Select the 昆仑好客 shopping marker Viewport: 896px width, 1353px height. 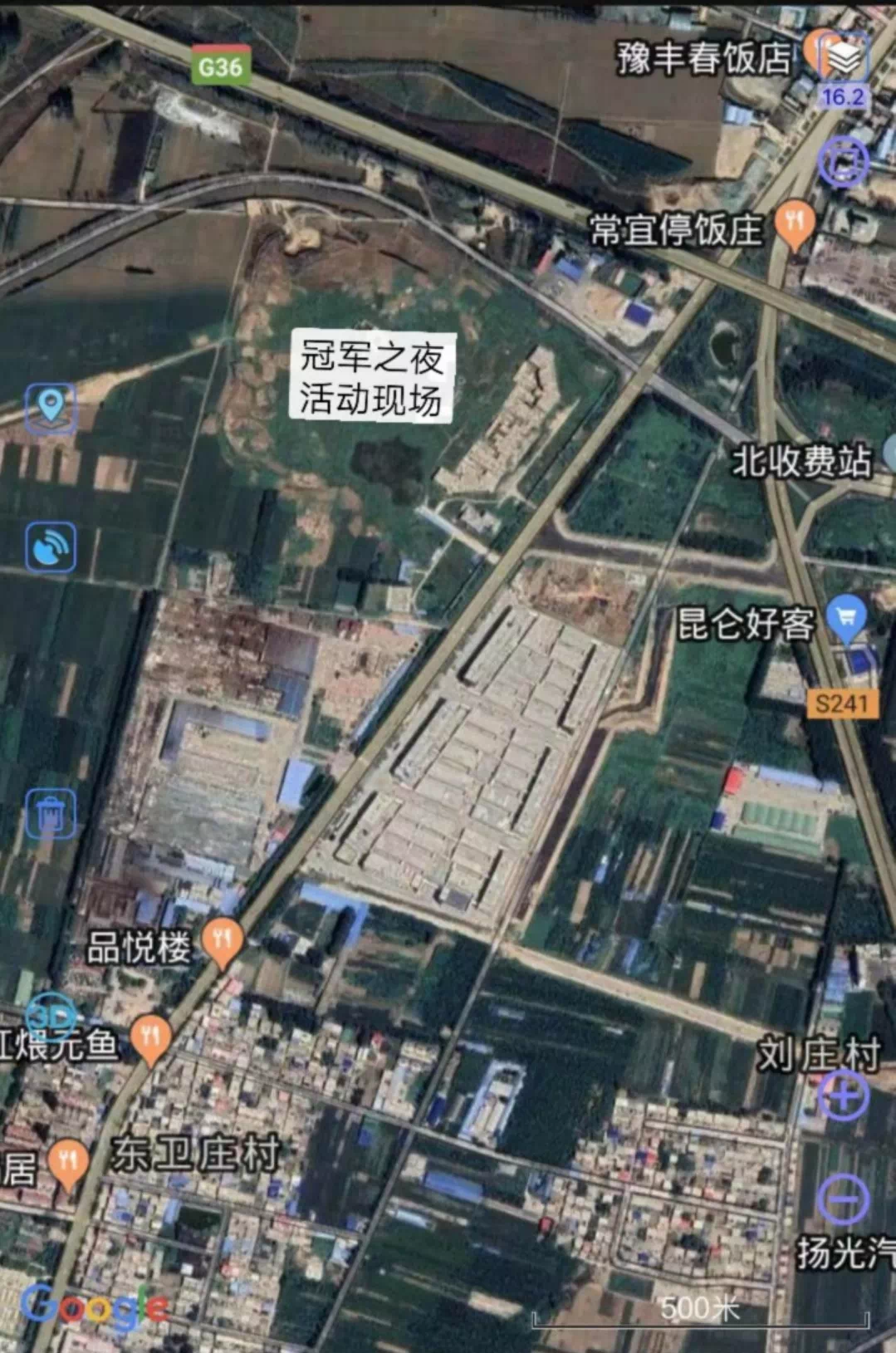[x=847, y=618]
